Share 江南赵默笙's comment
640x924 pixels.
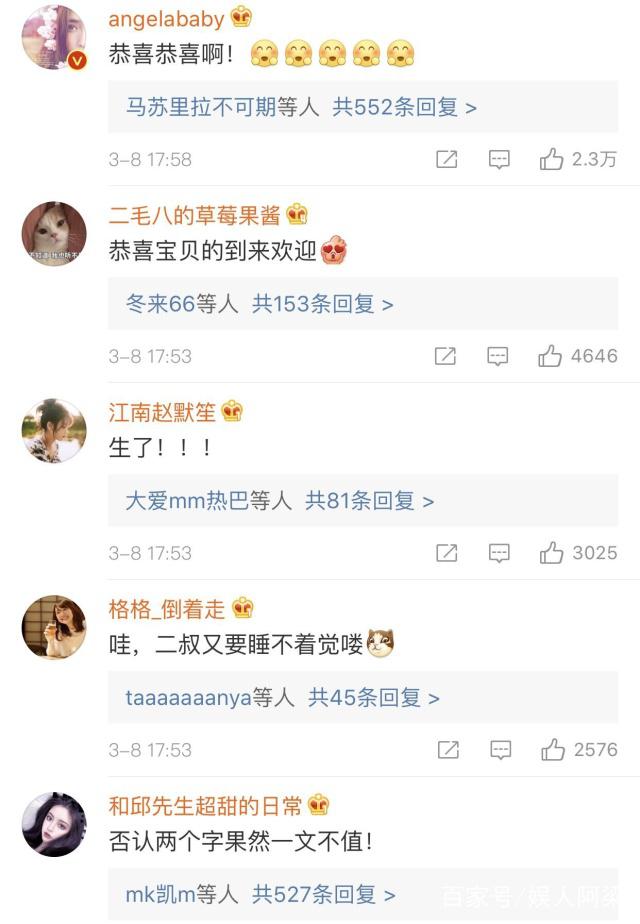click(x=446, y=553)
